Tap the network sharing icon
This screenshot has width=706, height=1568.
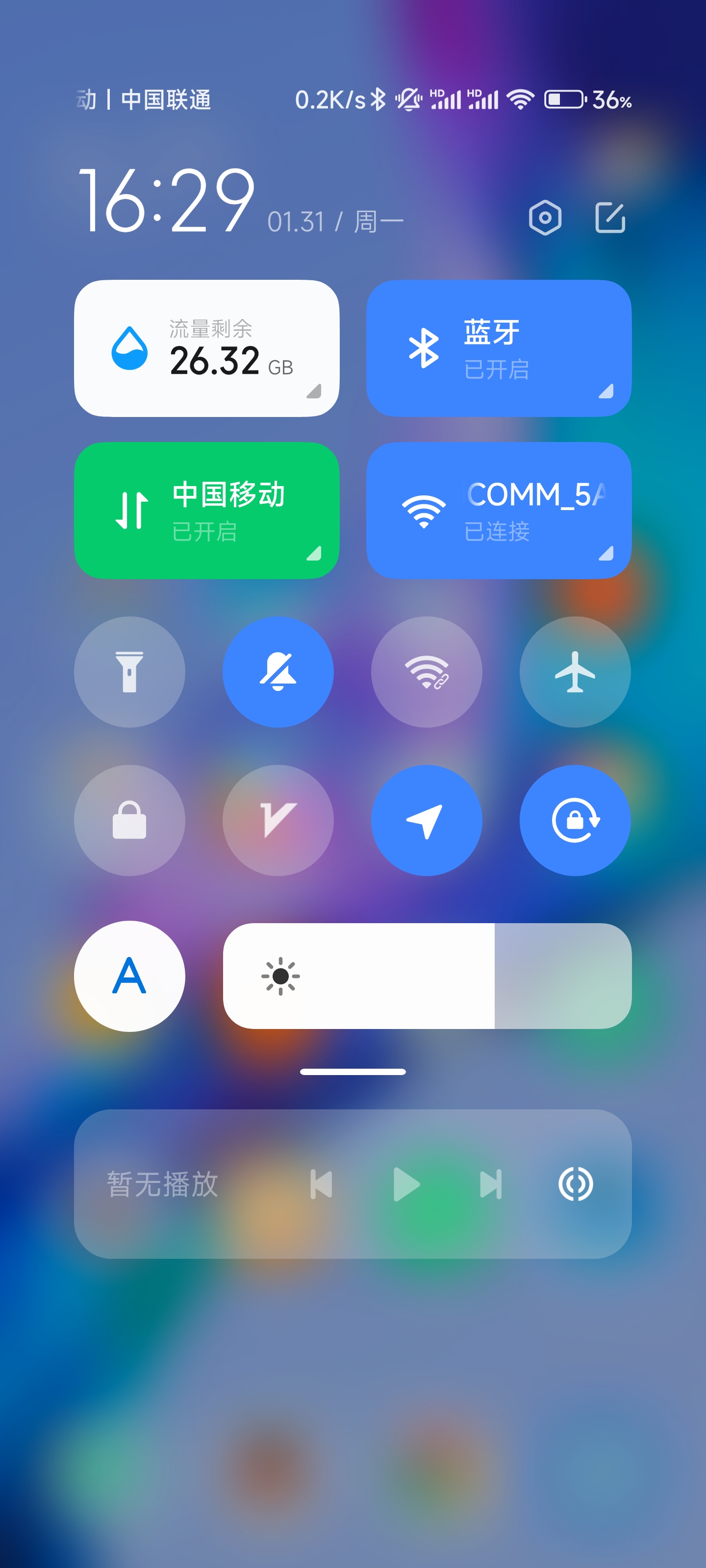427,671
